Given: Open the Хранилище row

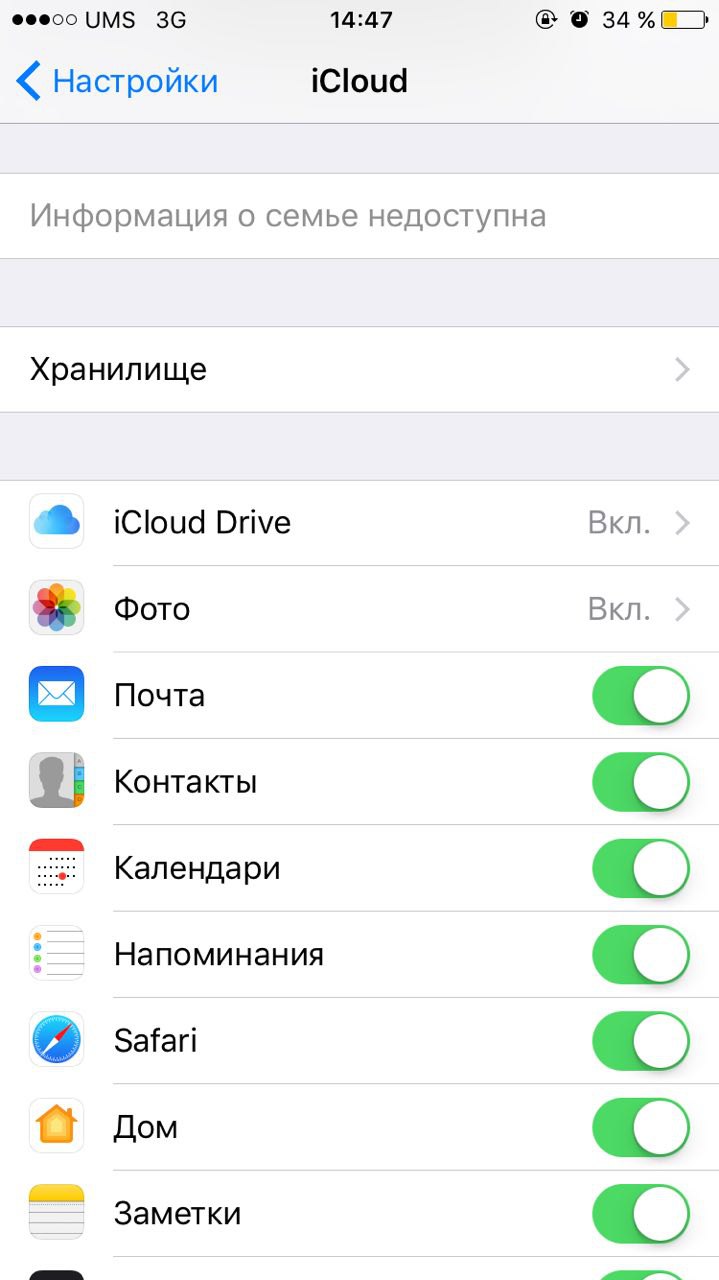Looking at the screenshot, I should (x=359, y=369).
